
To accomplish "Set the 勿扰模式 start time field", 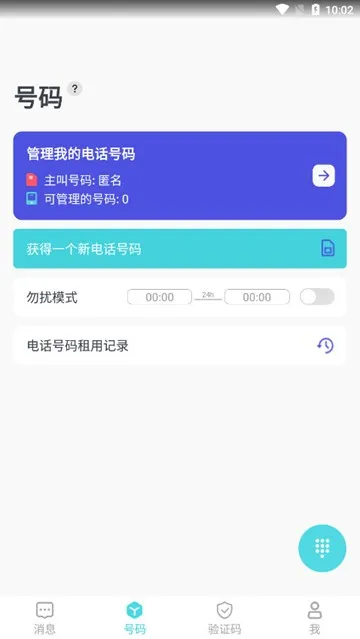I will tap(159, 297).
